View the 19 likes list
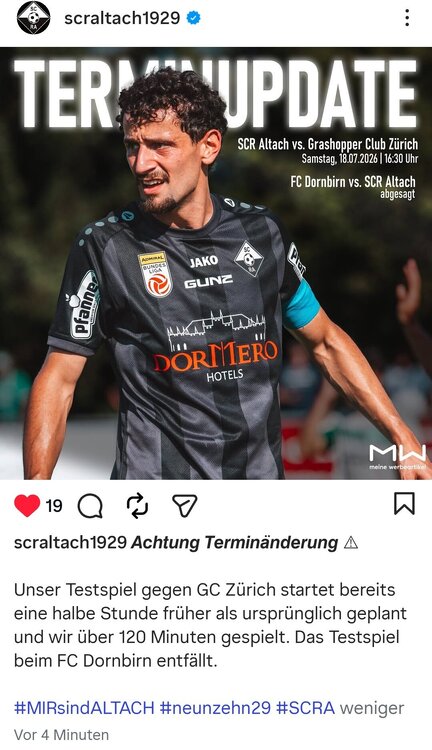Viewport: 432px width, 750px height. (54, 506)
